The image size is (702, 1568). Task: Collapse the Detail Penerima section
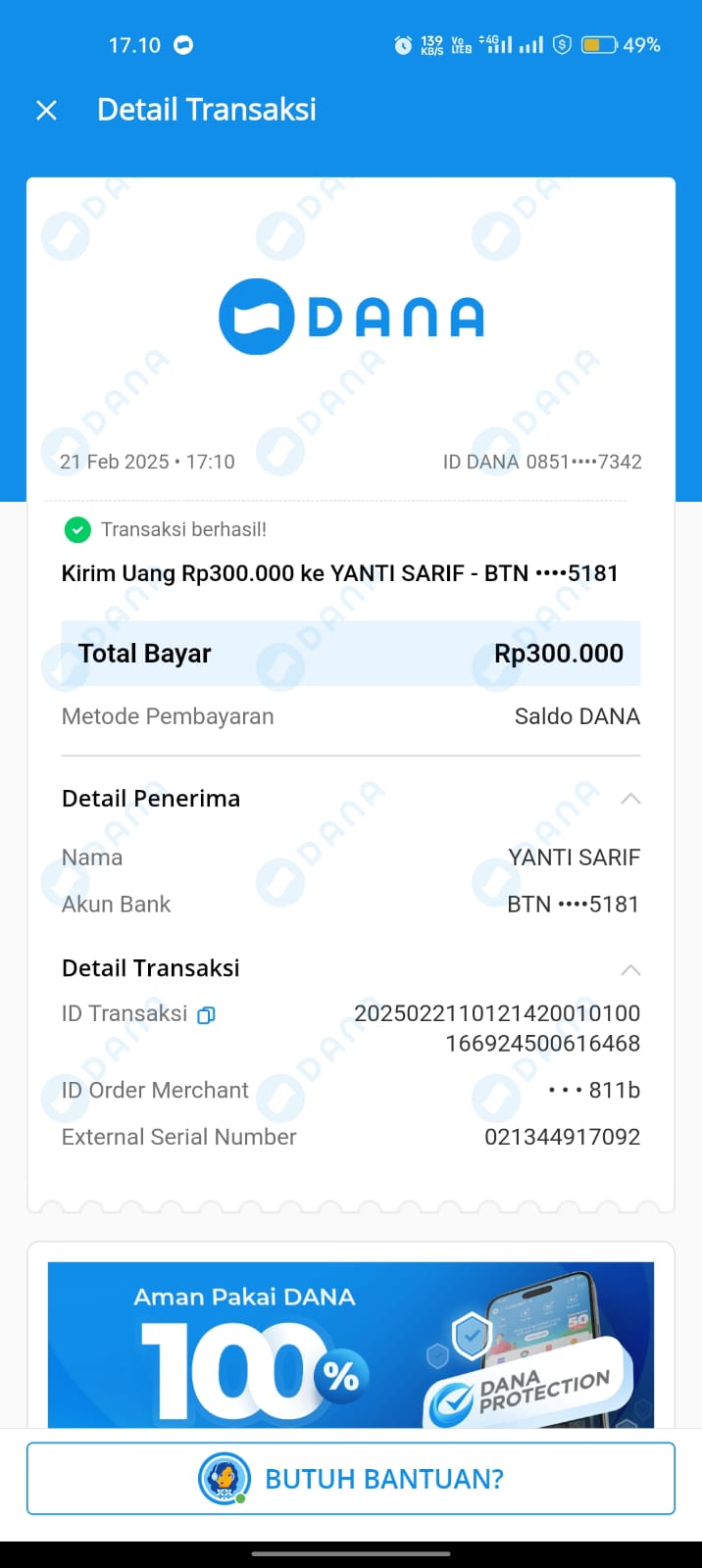[x=630, y=799]
